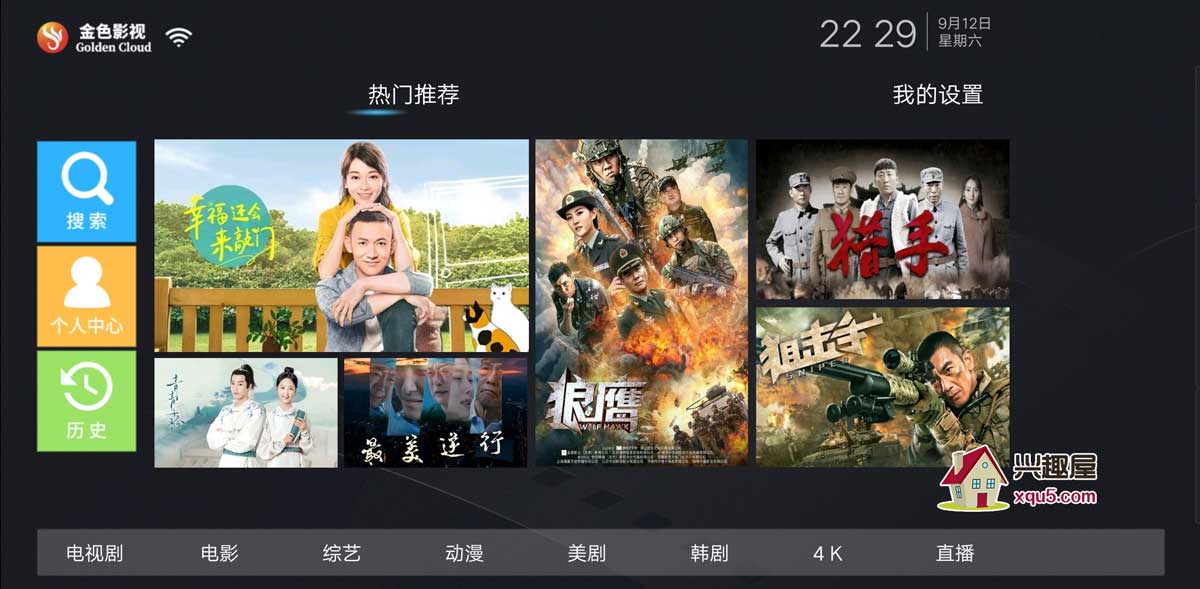Image resolution: width=1200 pixels, height=589 pixels.
Task: Select the 韩剧 category
Action: 709,553
